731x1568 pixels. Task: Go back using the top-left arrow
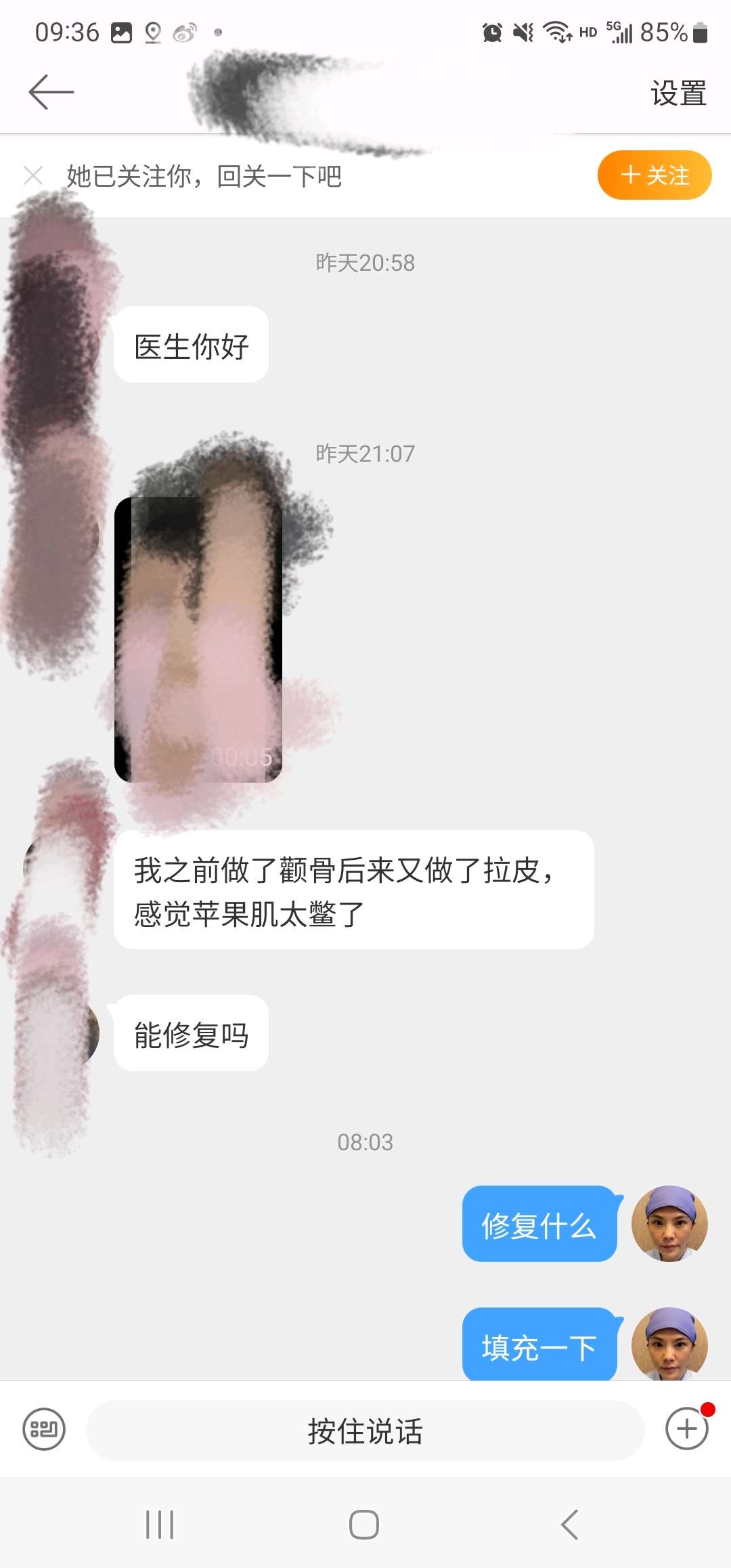click(51, 92)
